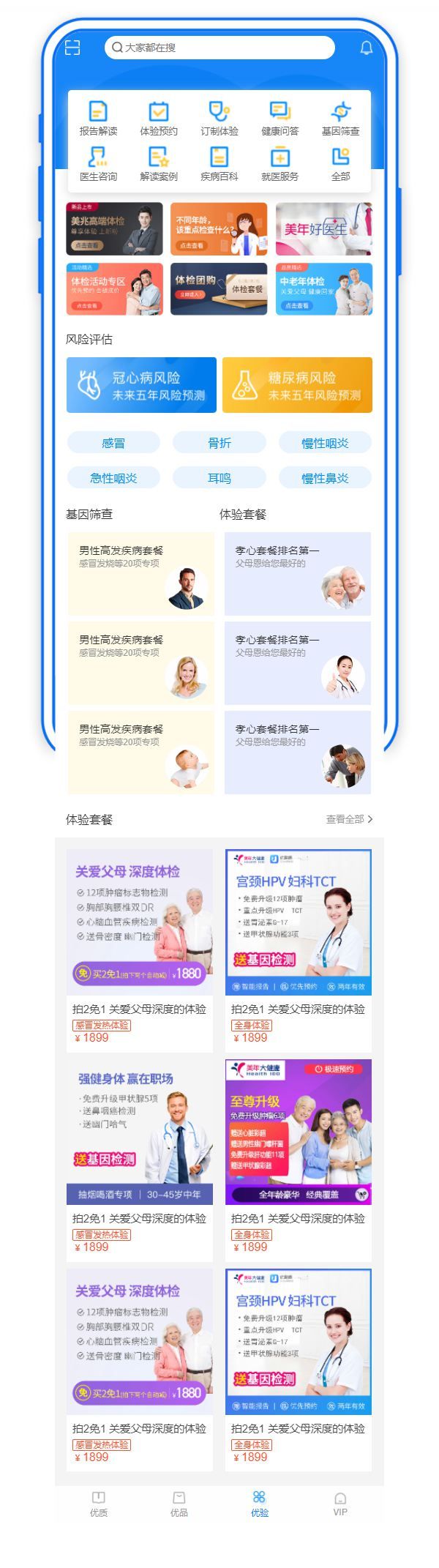Open 冠心病风险 prediction card
Viewport: 439px width, 1568px height.
(141, 385)
